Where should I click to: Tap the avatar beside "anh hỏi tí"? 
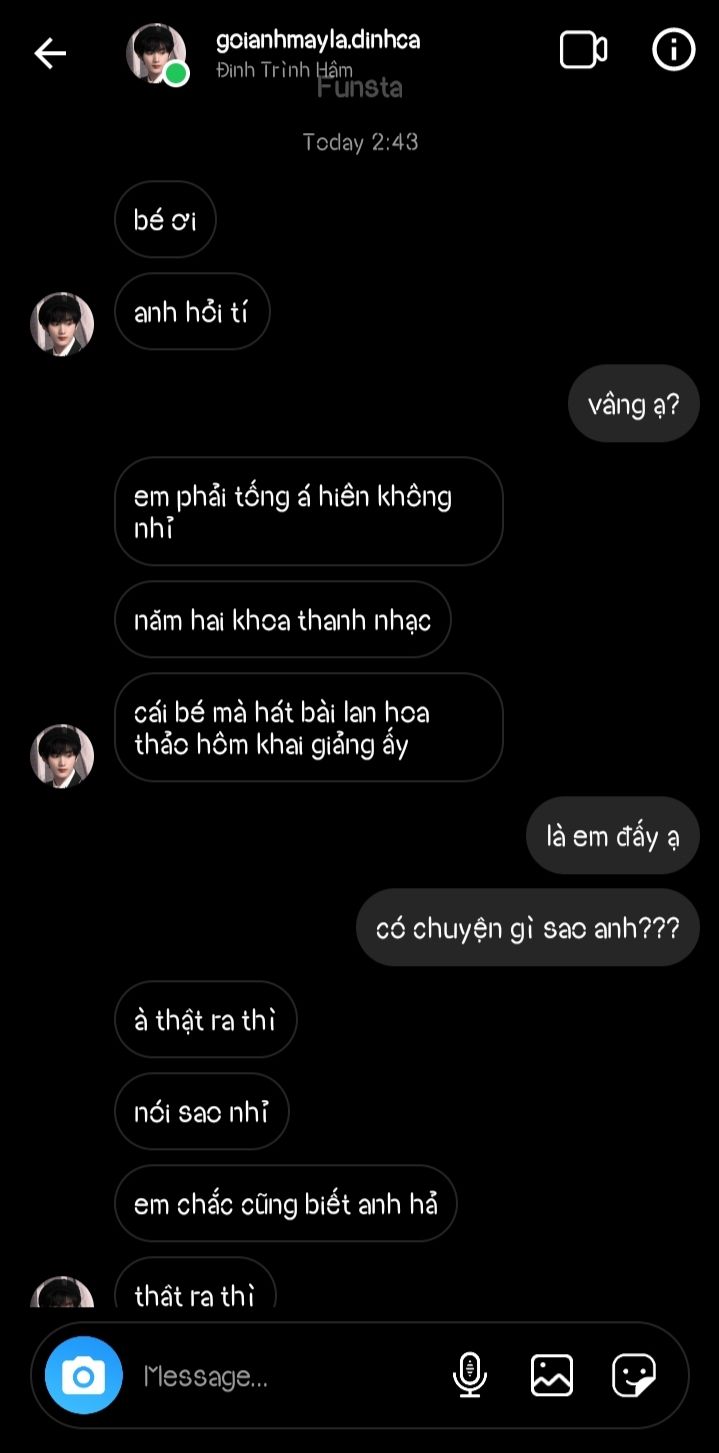coord(62,324)
